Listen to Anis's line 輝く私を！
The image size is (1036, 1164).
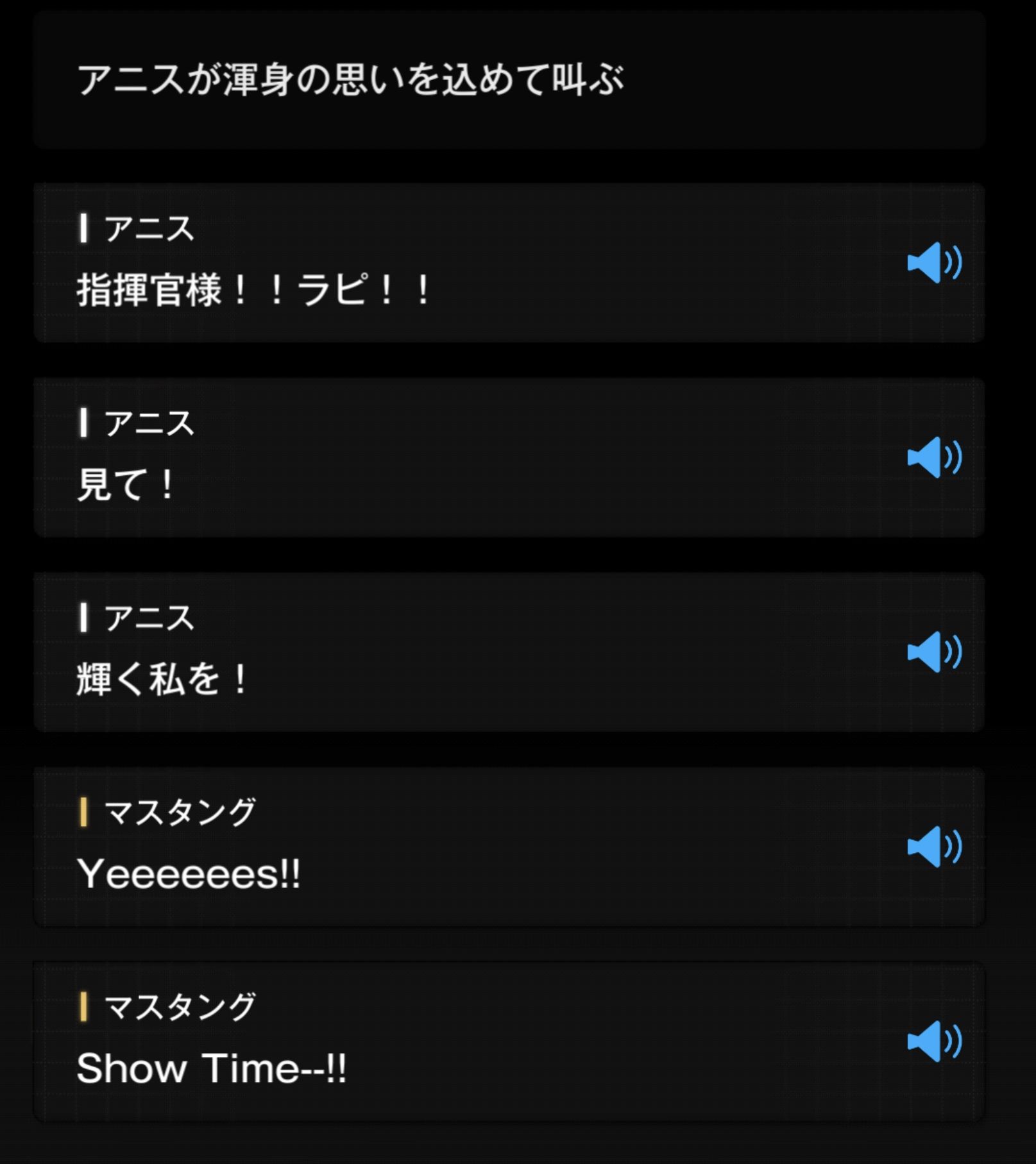tap(933, 652)
